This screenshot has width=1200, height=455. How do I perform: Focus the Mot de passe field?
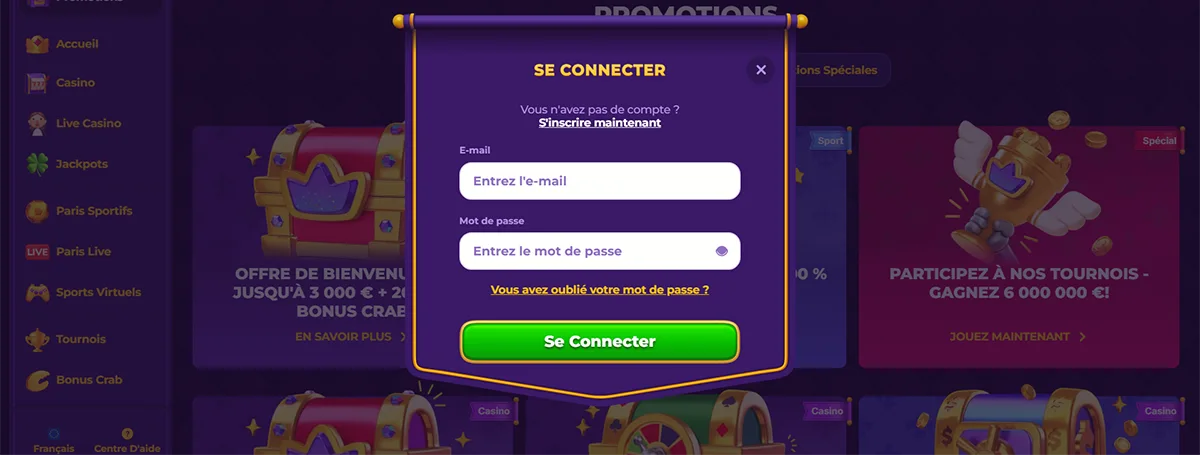pos(585,251)
